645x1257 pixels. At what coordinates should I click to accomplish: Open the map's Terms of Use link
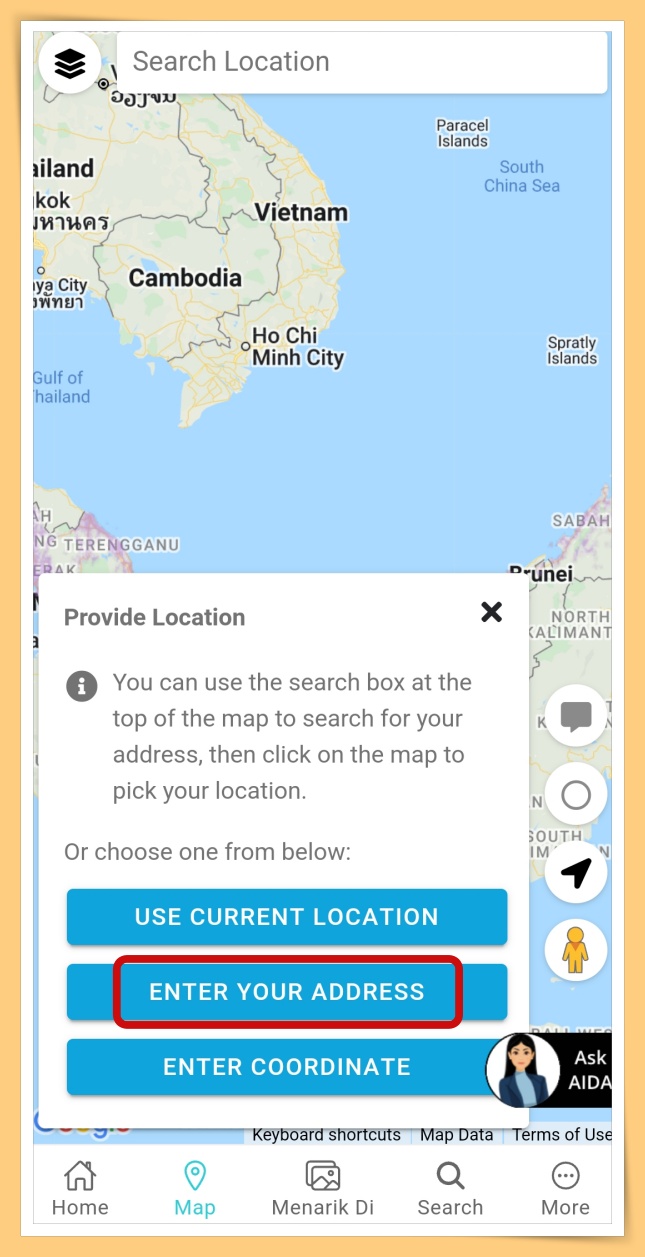561,1134
